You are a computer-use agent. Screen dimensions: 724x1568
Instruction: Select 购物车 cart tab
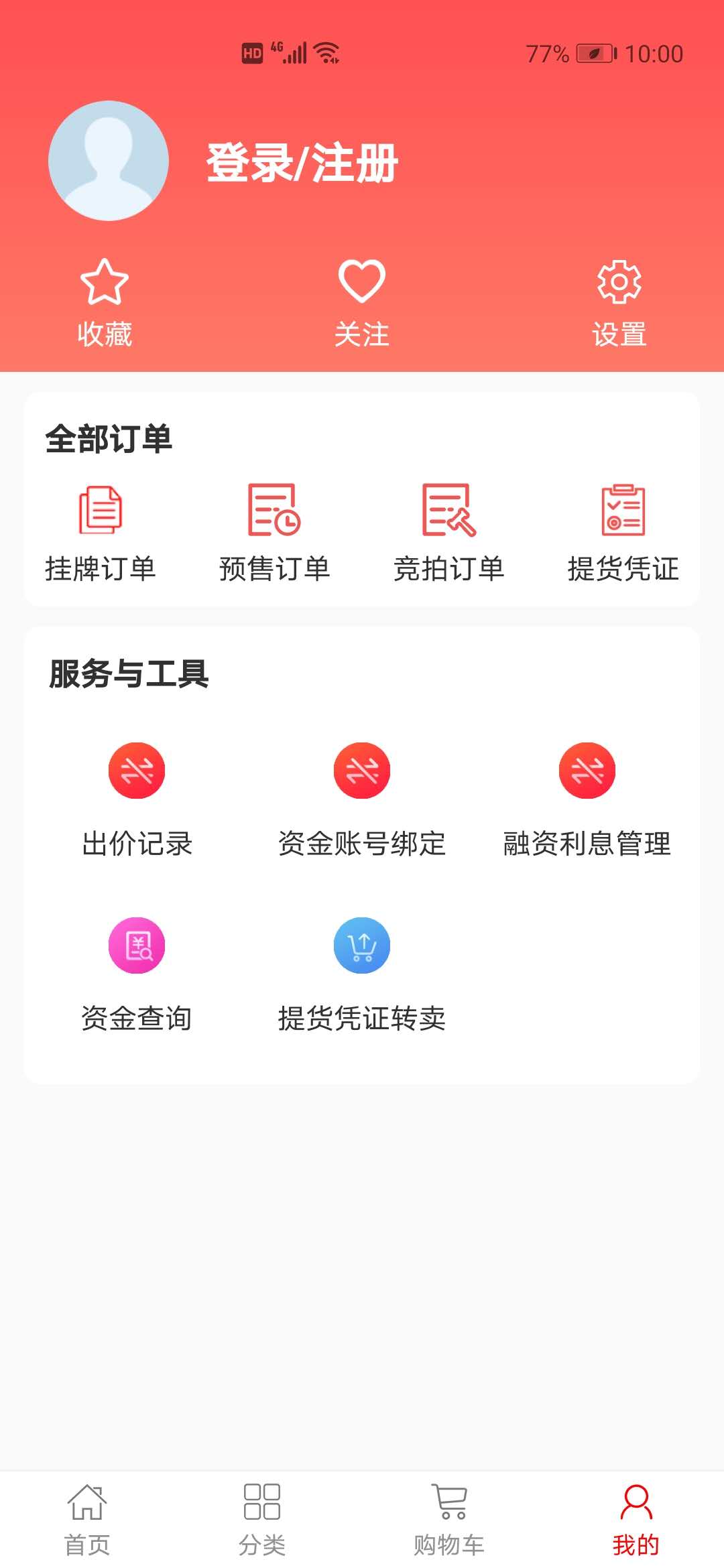tap(450, 1521)
